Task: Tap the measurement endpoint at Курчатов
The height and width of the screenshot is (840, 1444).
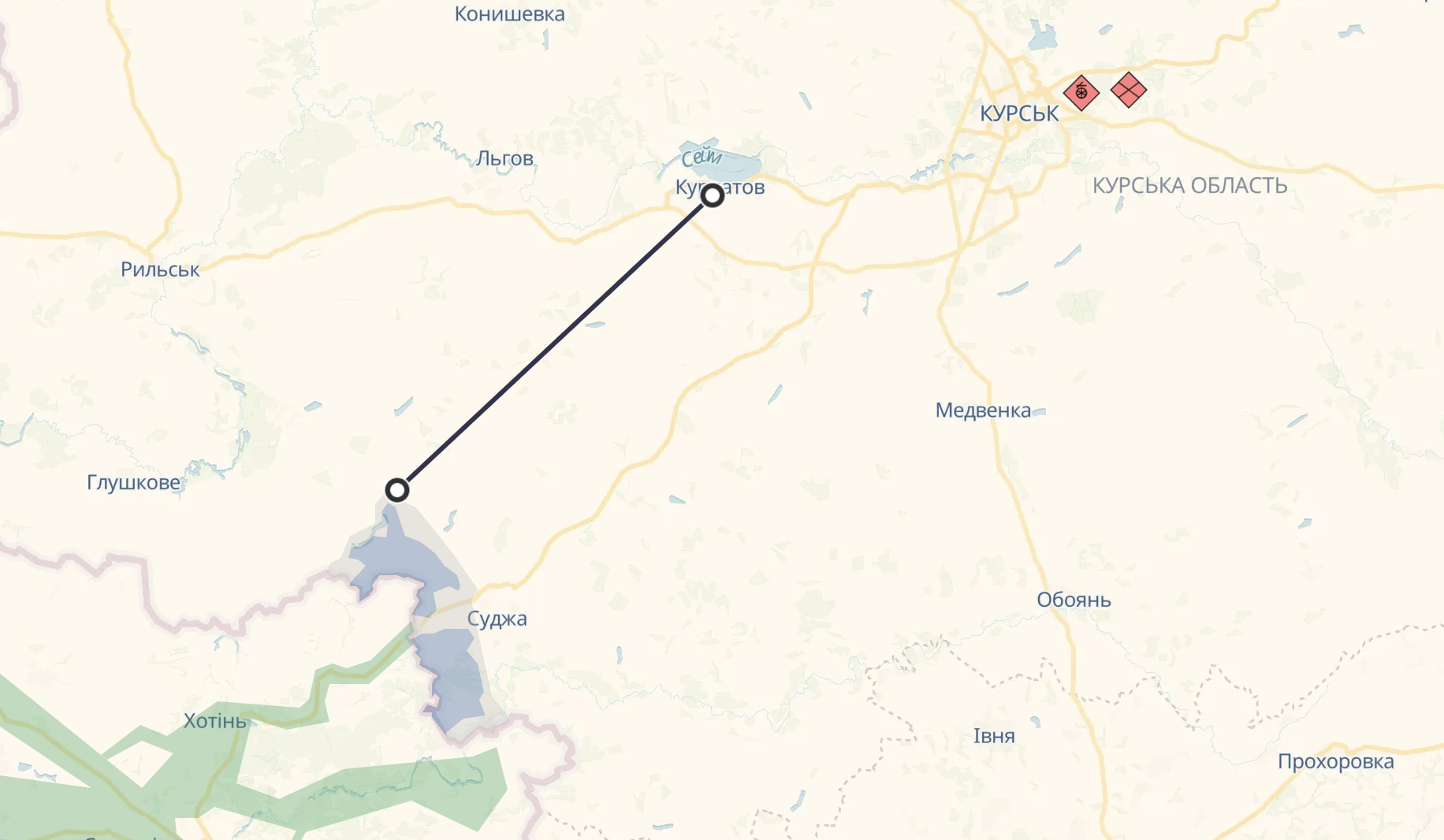Action: [713, 195]
